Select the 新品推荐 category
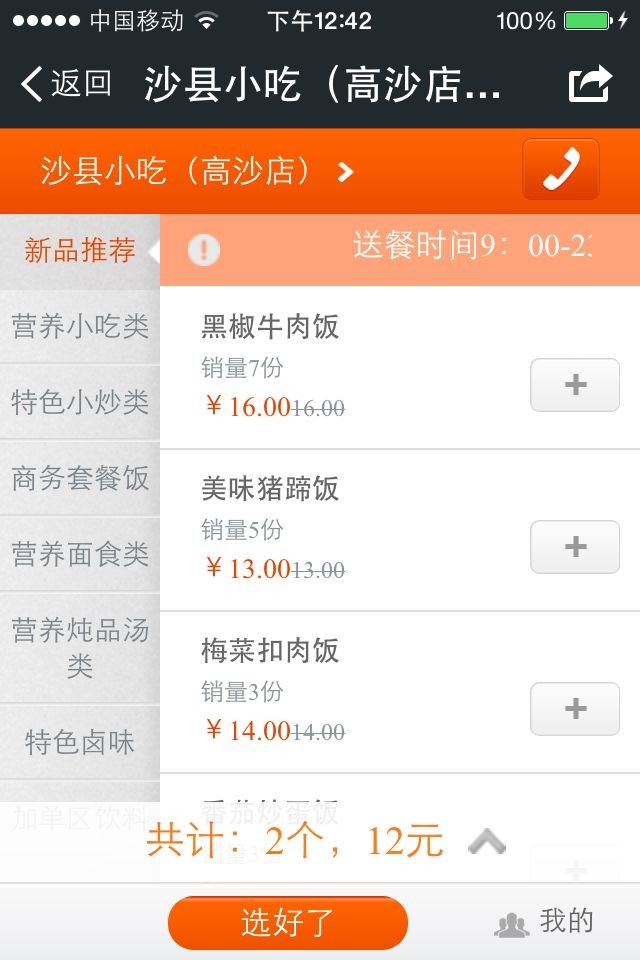Image resolution: width=640 pixels, height=960 pixels. [80, 251]
